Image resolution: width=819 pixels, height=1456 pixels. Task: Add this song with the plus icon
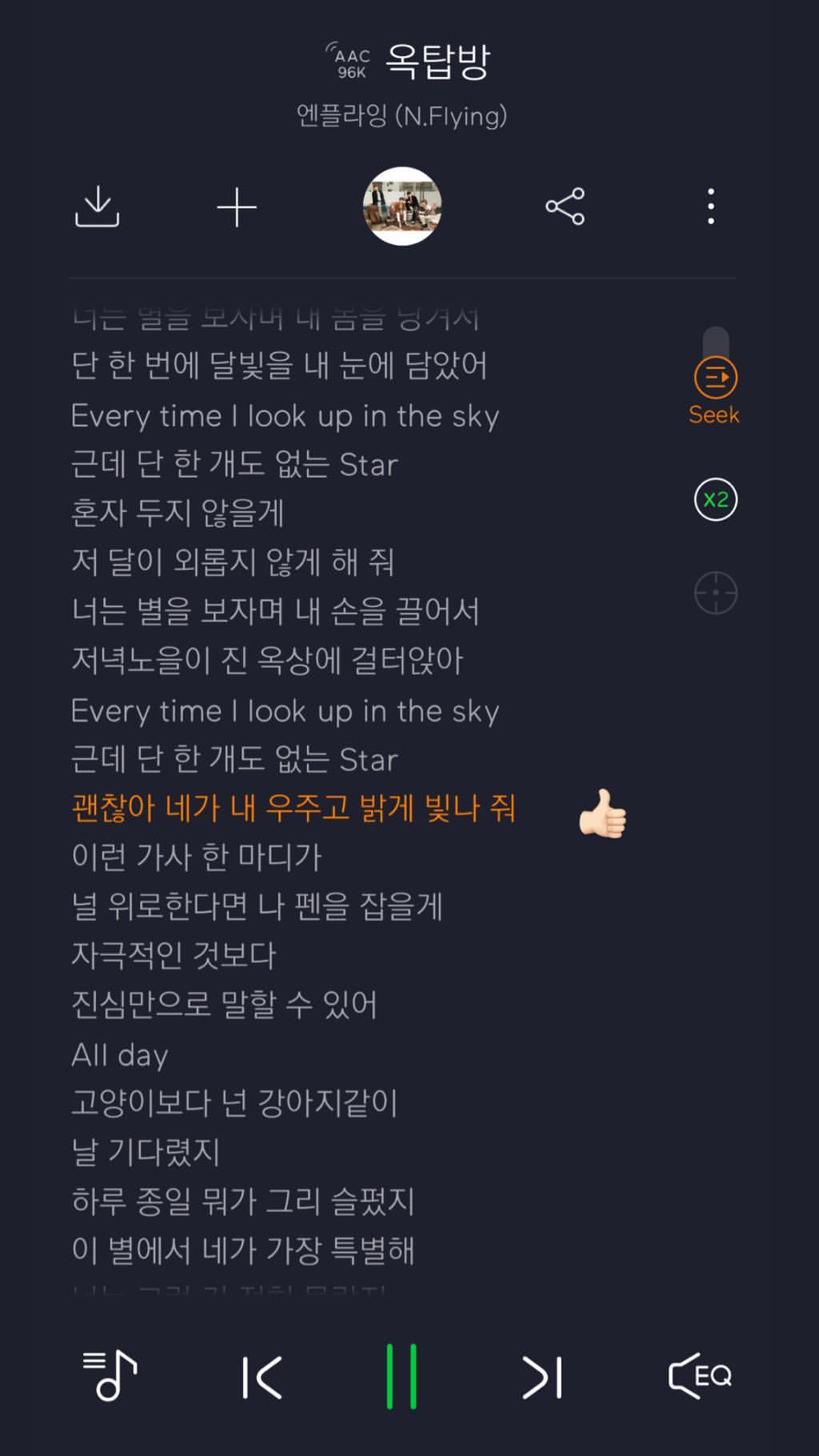(x=237, y=208)
